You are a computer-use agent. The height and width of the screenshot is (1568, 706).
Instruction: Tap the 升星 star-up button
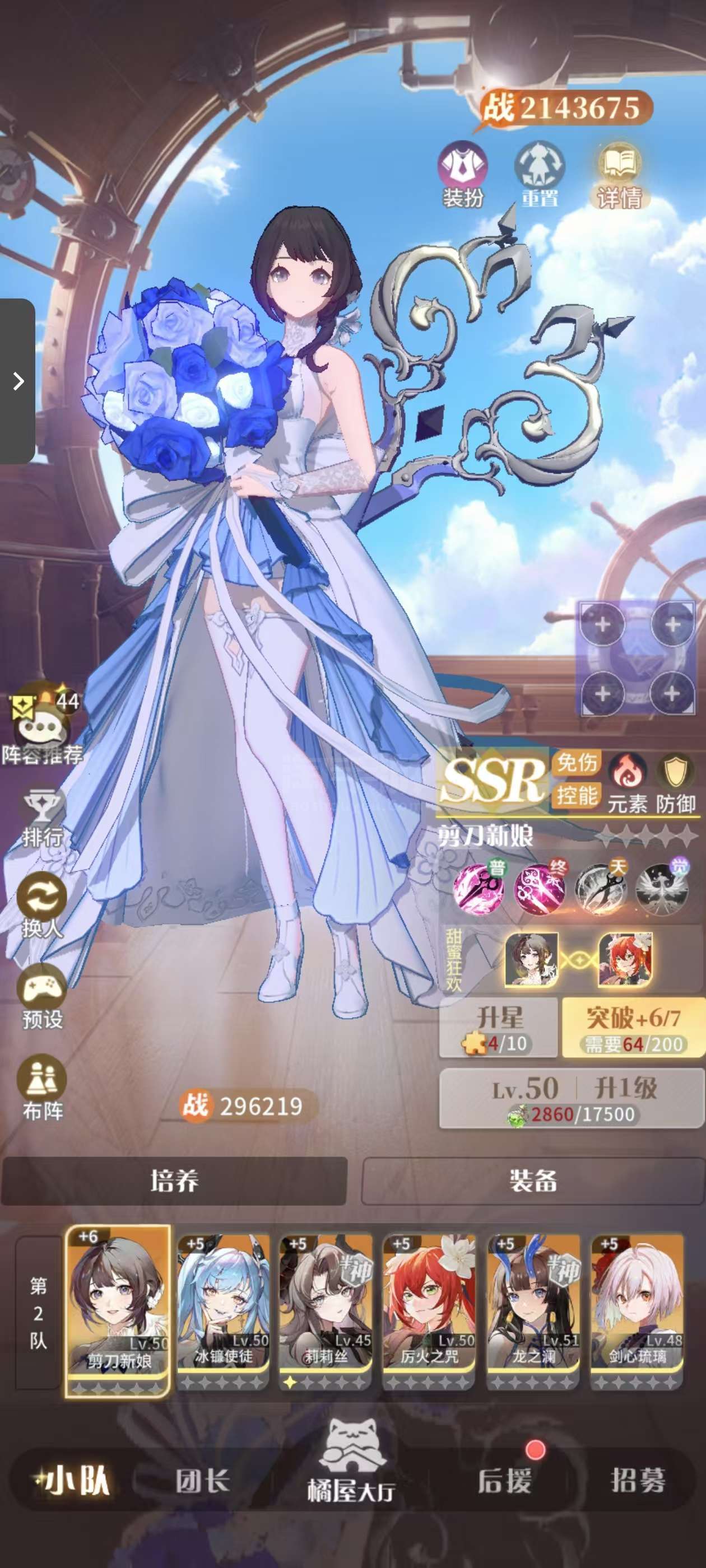click(498, 1028)
